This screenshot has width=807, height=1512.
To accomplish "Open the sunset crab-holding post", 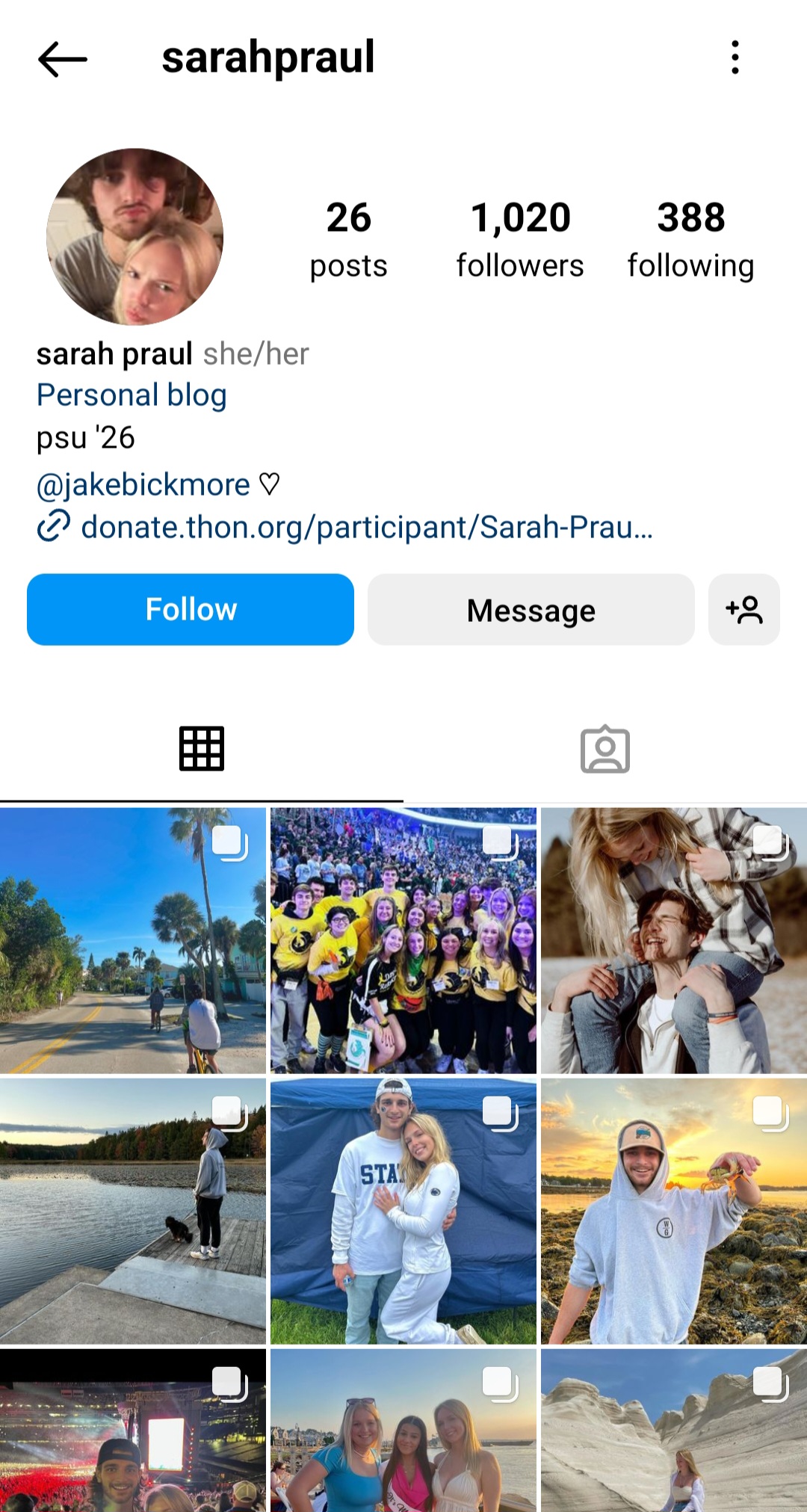I will pos(674,1211).
